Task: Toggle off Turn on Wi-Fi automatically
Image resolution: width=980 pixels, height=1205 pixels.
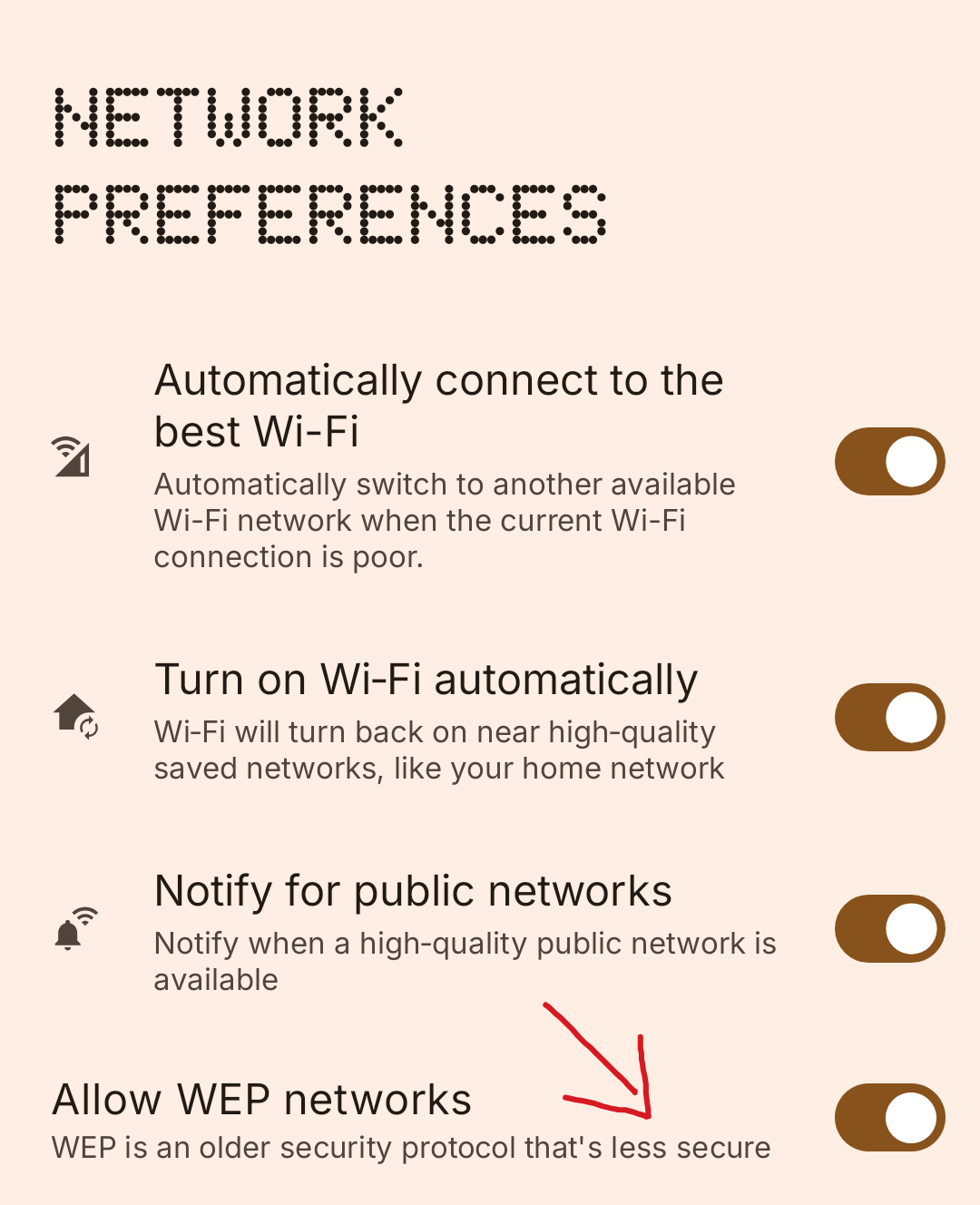Action: click(x=889, y=718)
